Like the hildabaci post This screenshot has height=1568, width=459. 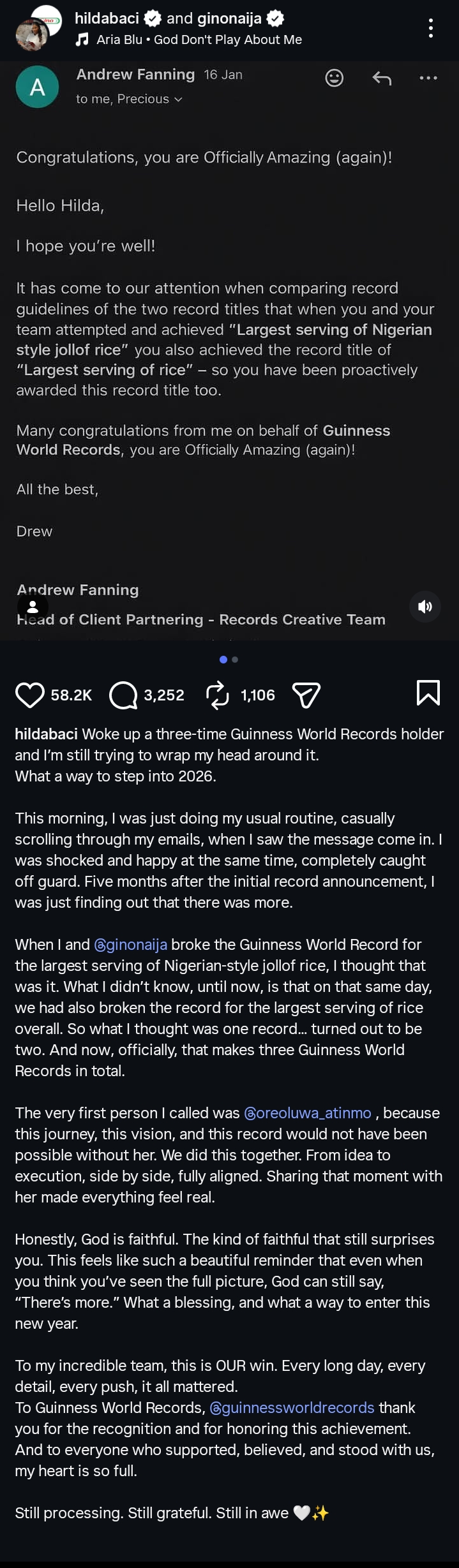click(x=29, y=695)
